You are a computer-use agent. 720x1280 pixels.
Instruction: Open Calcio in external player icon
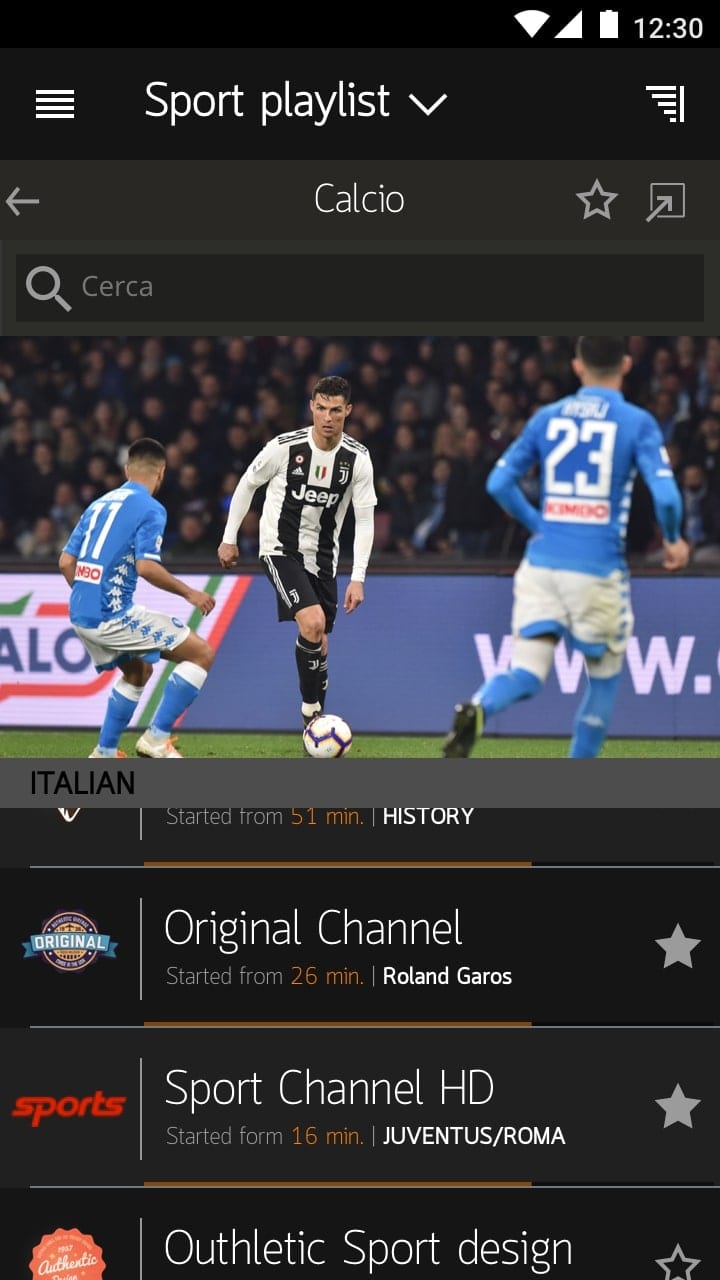point(666,201)
